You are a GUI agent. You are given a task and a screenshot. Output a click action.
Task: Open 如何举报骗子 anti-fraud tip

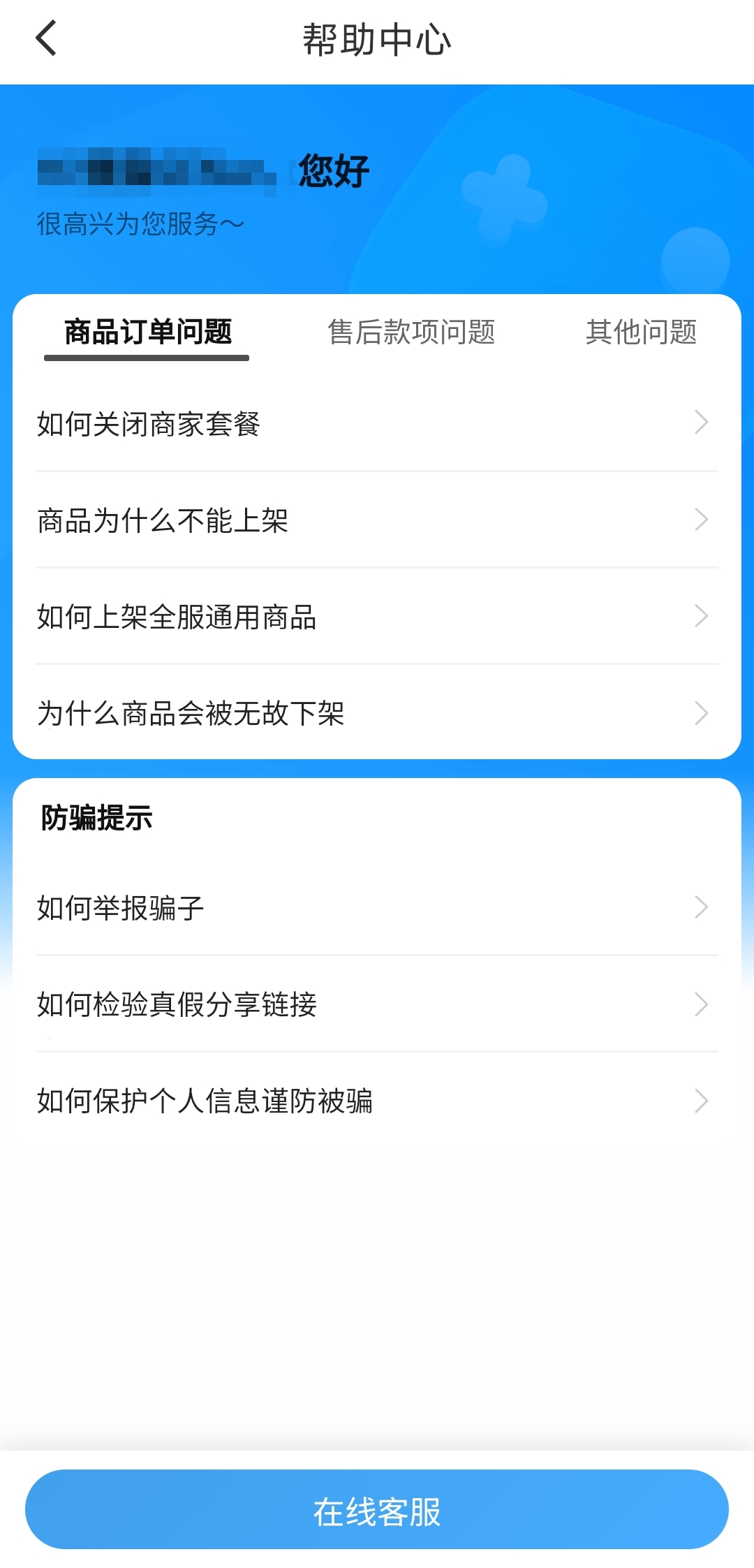377,908
